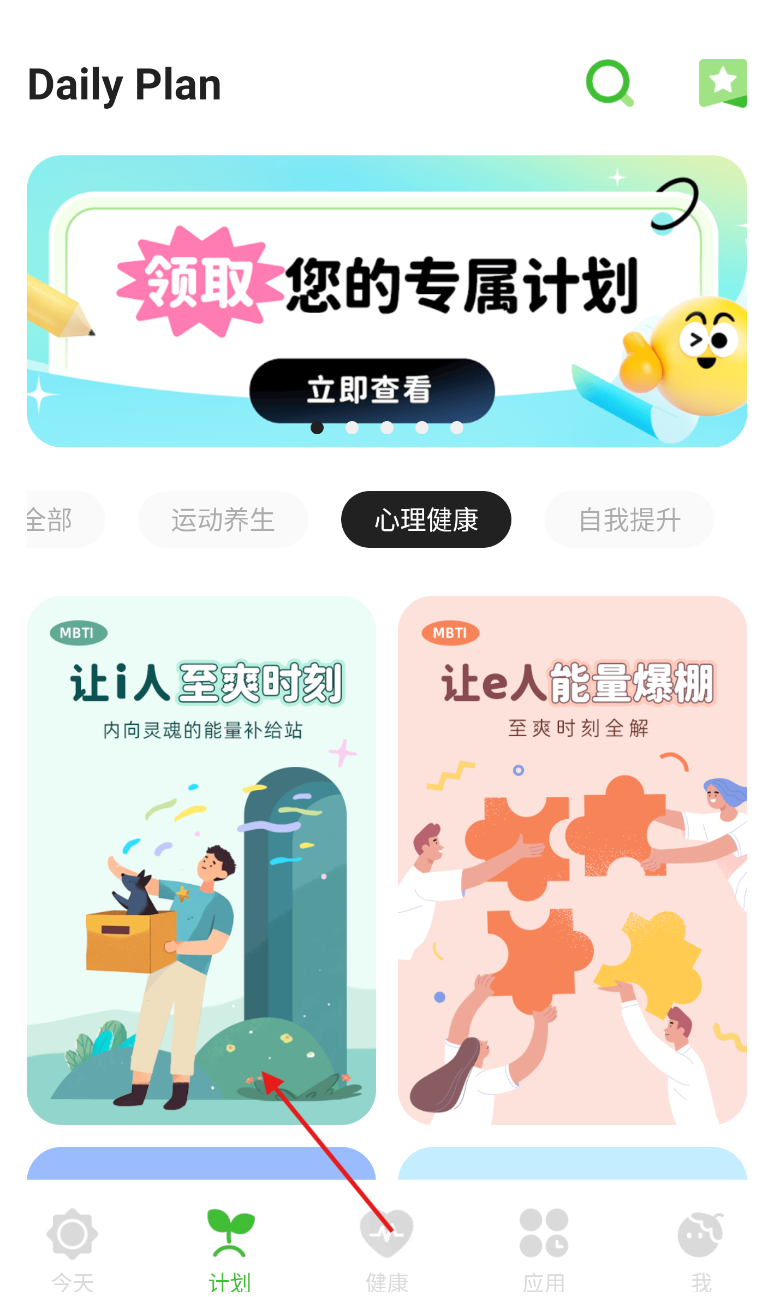Switch to the 健康 tab
The width and height of the screenshot is (768, 1297).
pos(387,1250)
